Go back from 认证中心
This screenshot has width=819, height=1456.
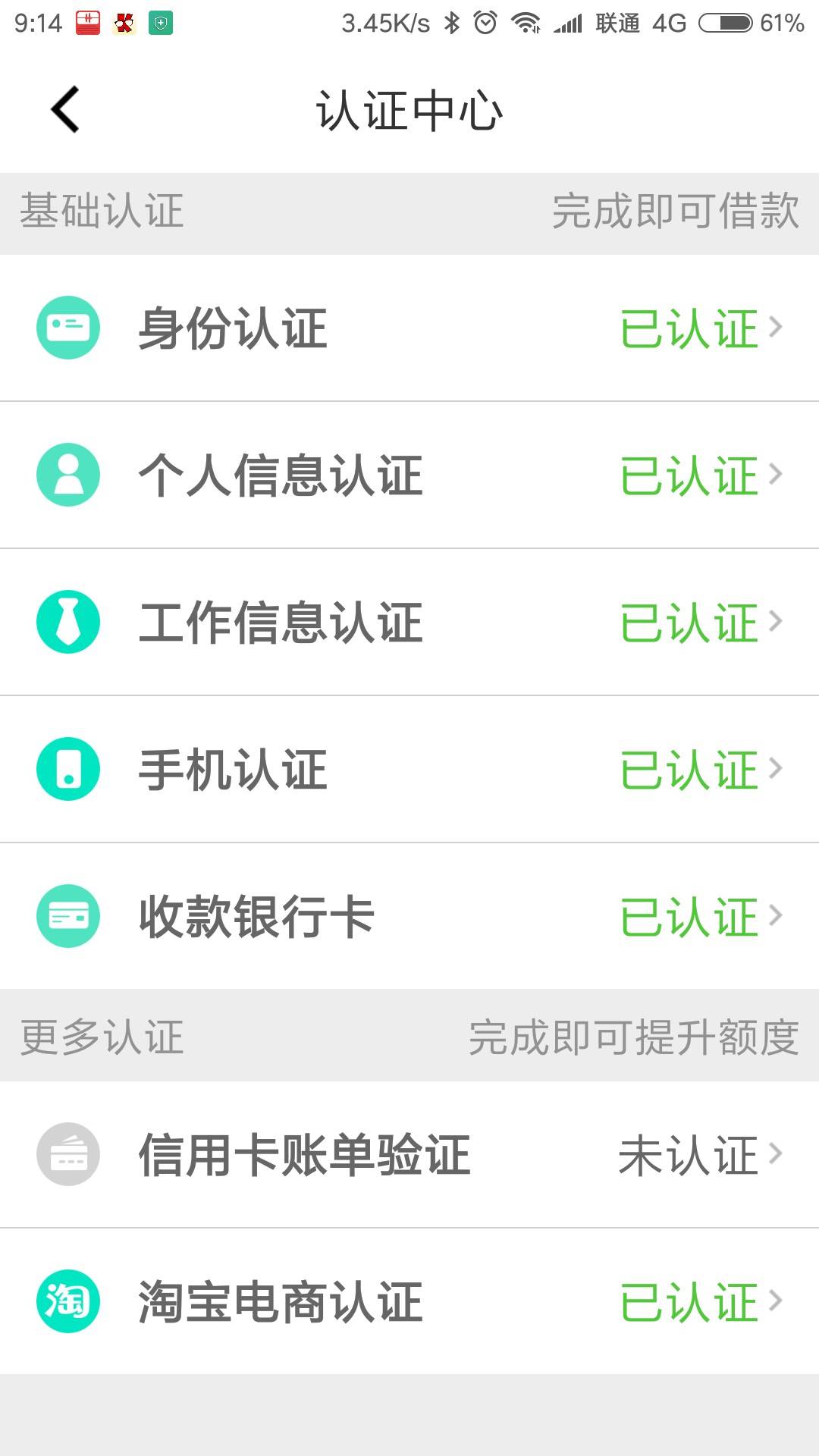[x=65, y=109]
